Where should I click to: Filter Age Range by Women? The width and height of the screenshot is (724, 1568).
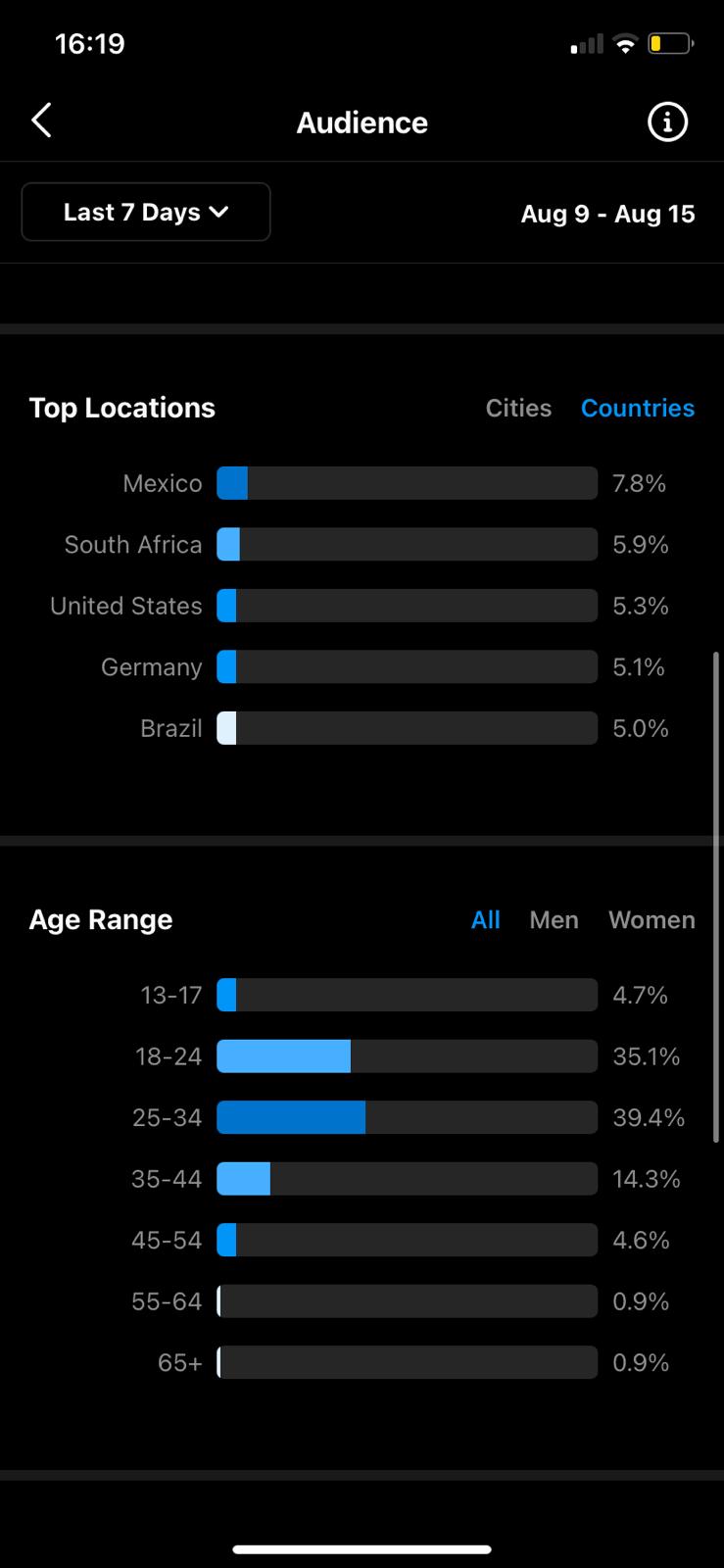coord(652,920)
